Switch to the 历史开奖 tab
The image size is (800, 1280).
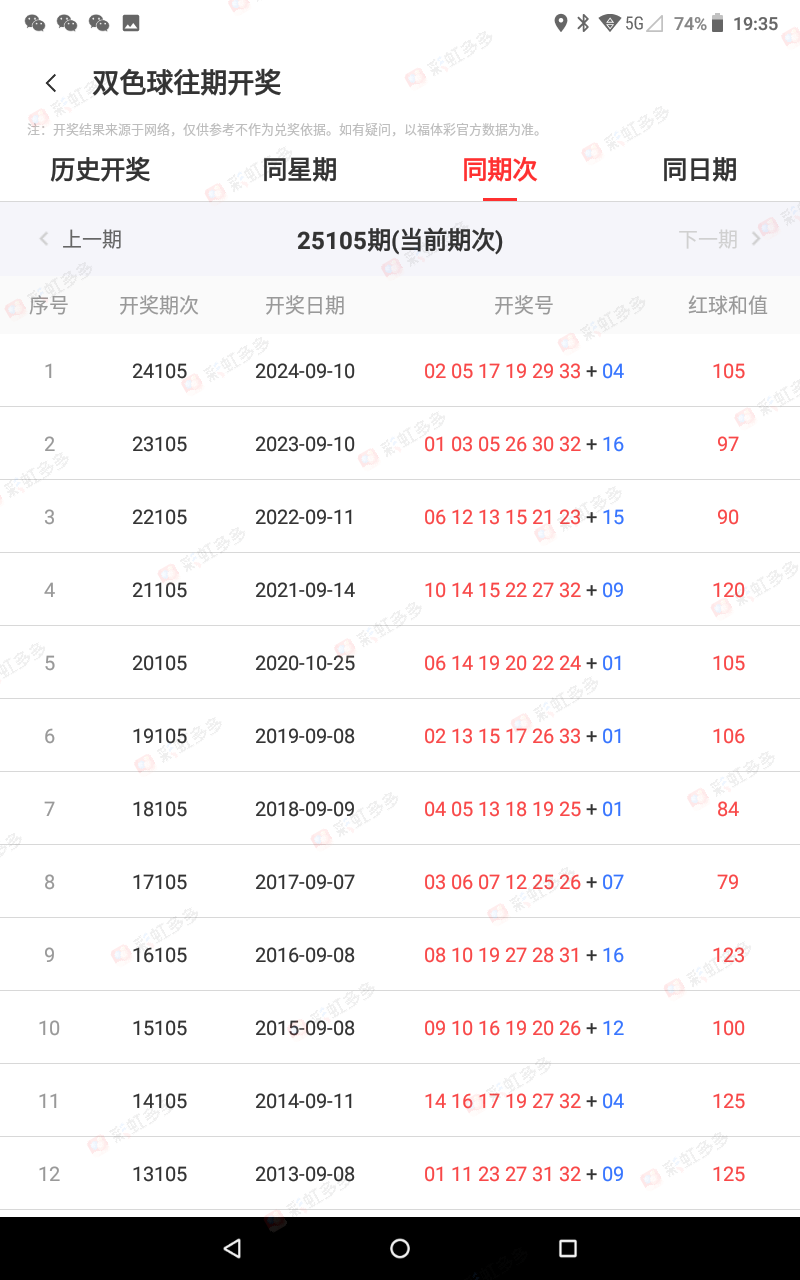[100, 170]
